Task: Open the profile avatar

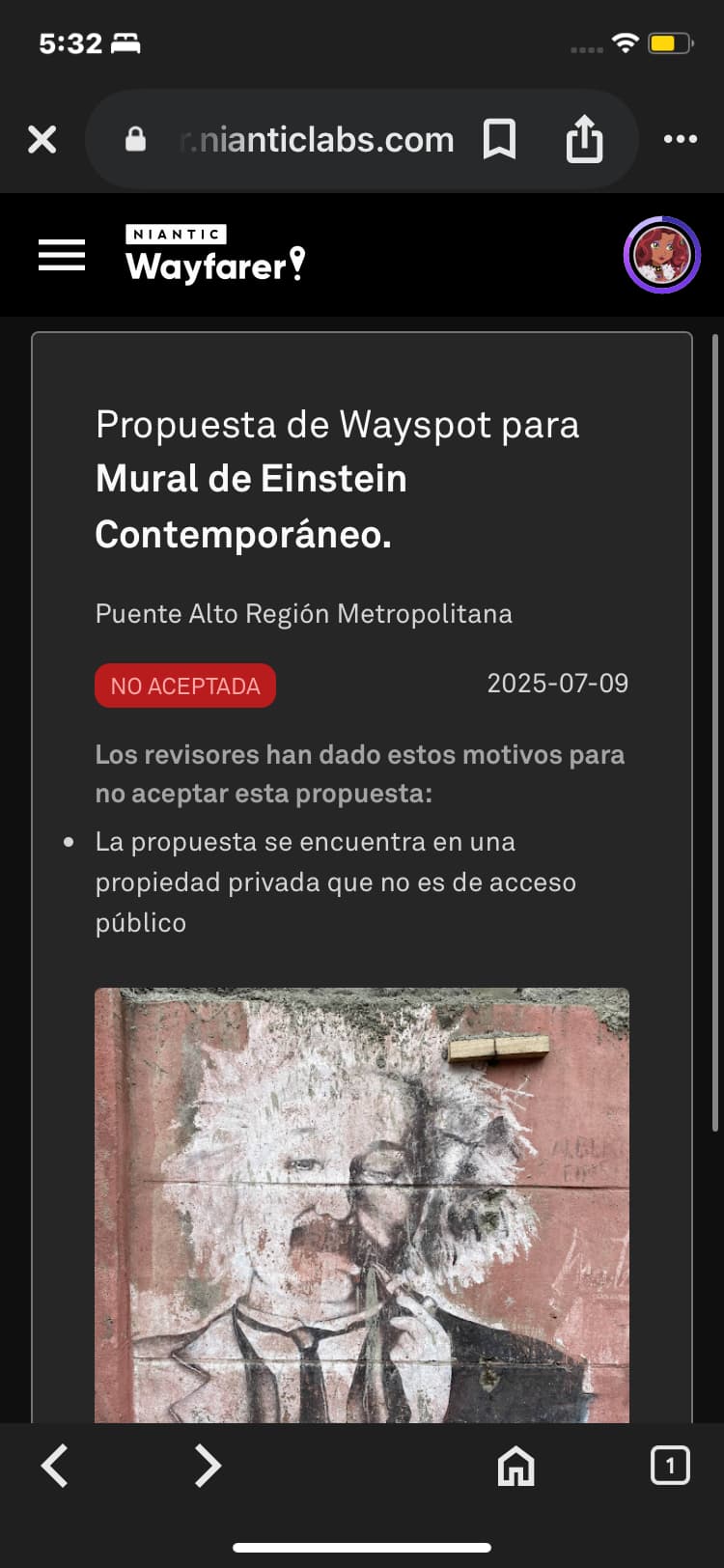Action: tap(661, 255)
